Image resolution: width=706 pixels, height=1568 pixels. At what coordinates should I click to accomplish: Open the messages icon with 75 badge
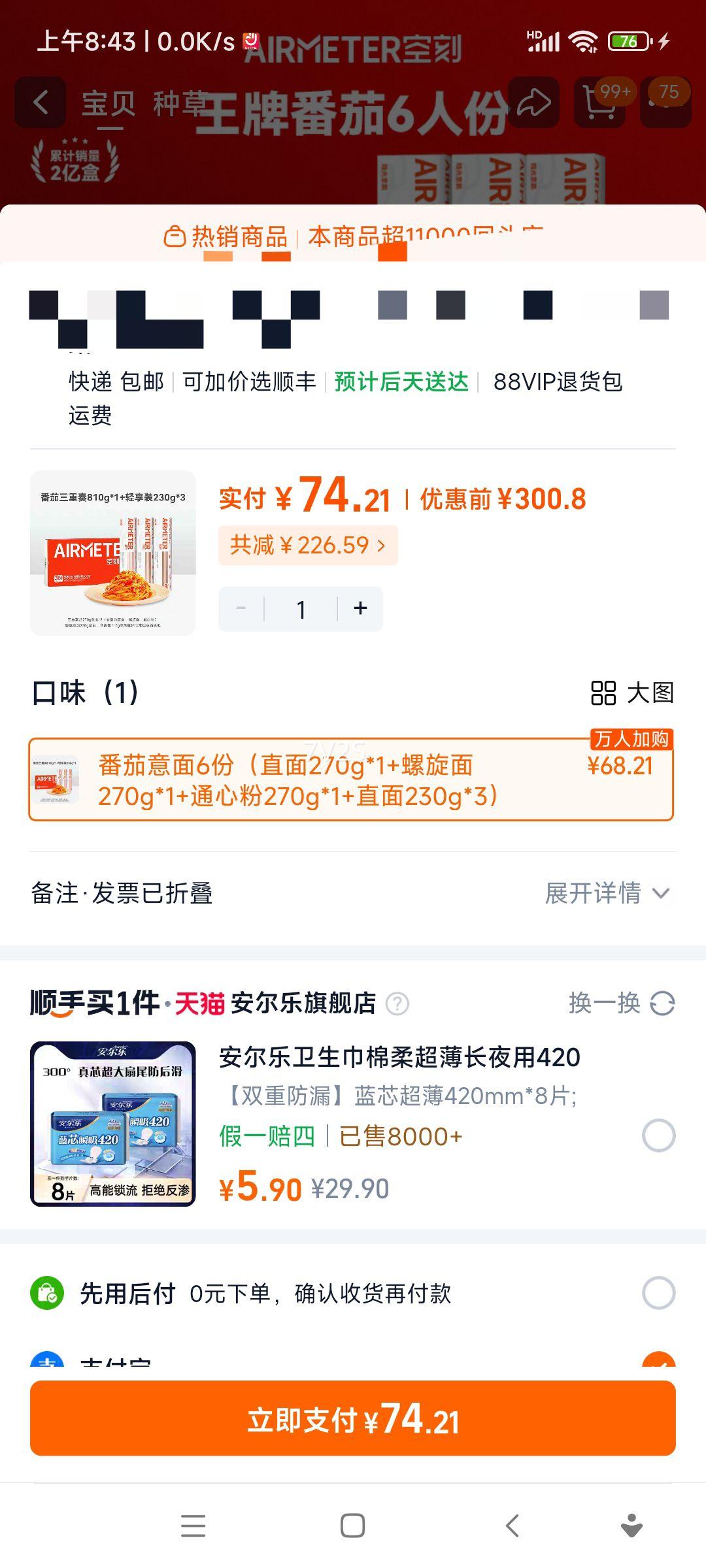pyautogui.click(x=665, y=101)
